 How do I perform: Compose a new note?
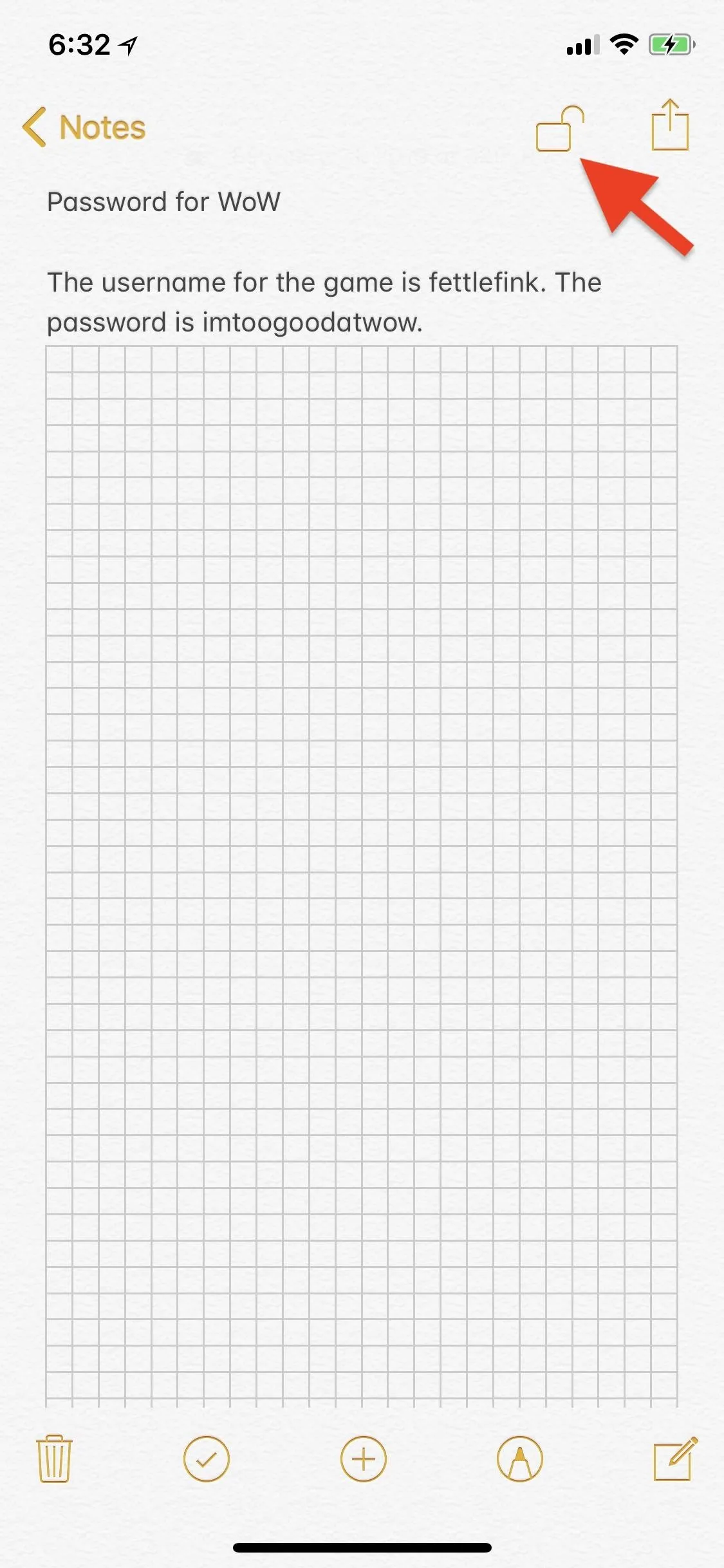675,1459
